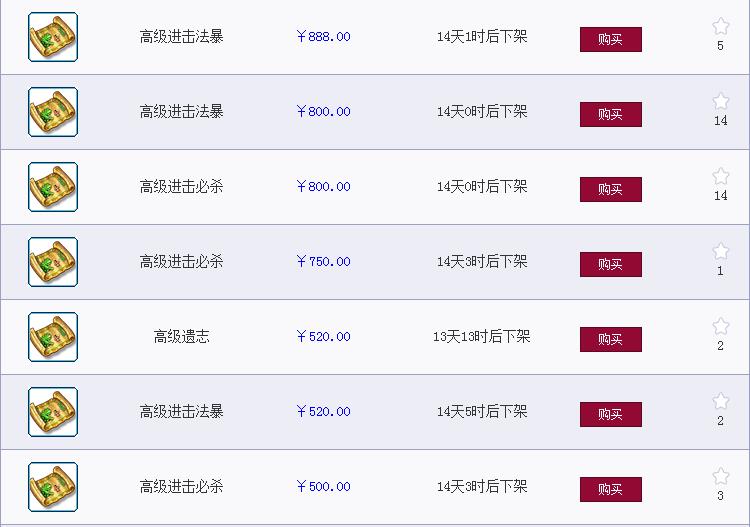750x527 pixels.
Task: Star the 高级进击必杀 listing priced ¥500.00
Action: click(x=720, y=477)
